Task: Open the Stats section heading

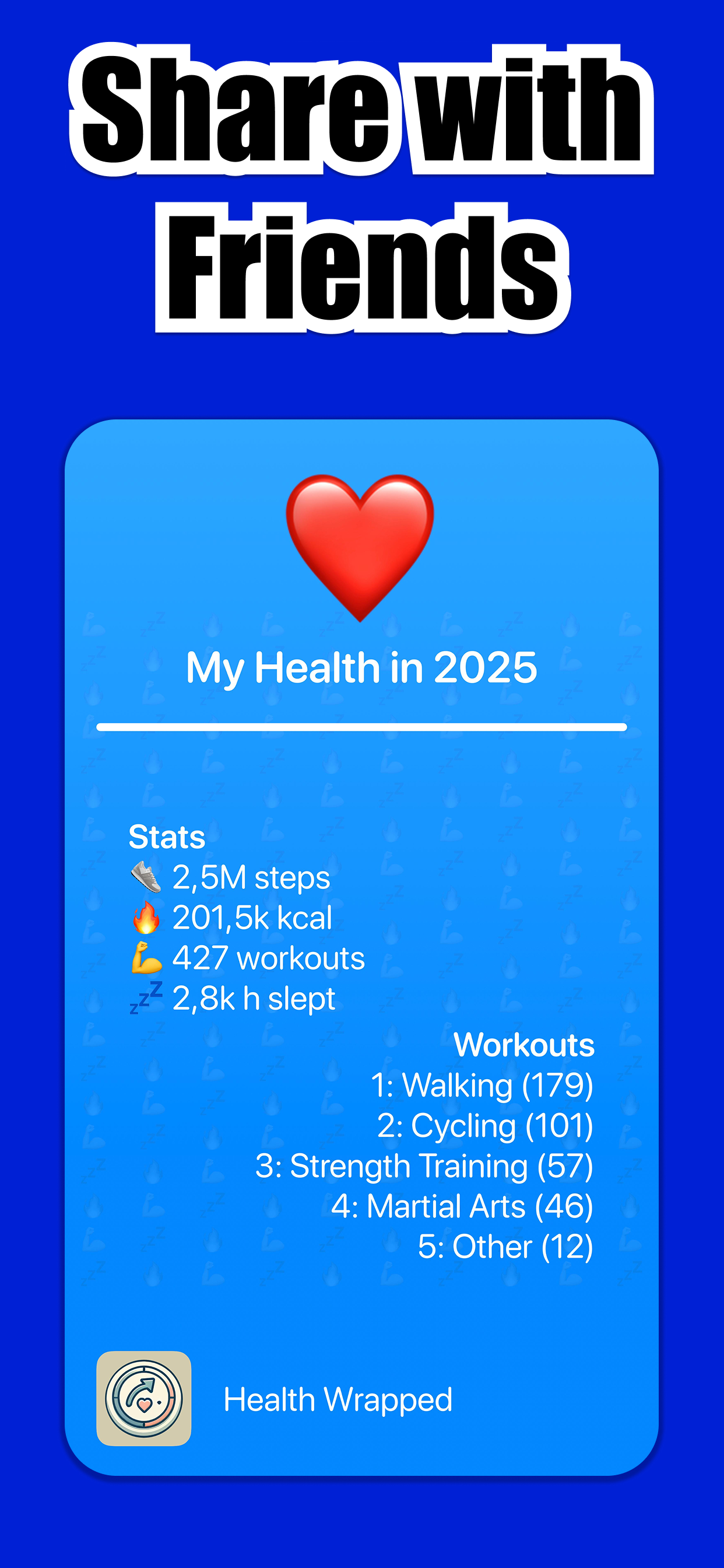Action: 167,837
